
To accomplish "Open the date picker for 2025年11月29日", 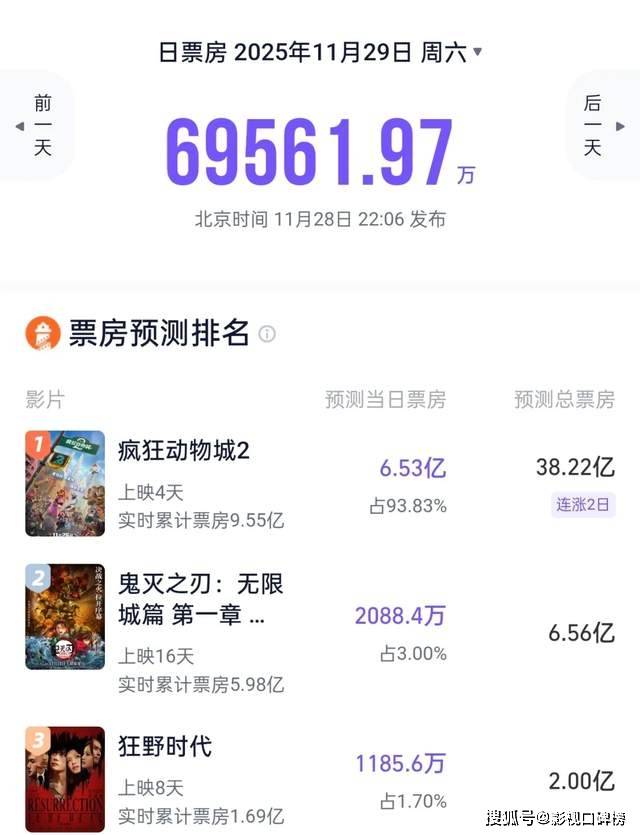I will click(320, 52).
